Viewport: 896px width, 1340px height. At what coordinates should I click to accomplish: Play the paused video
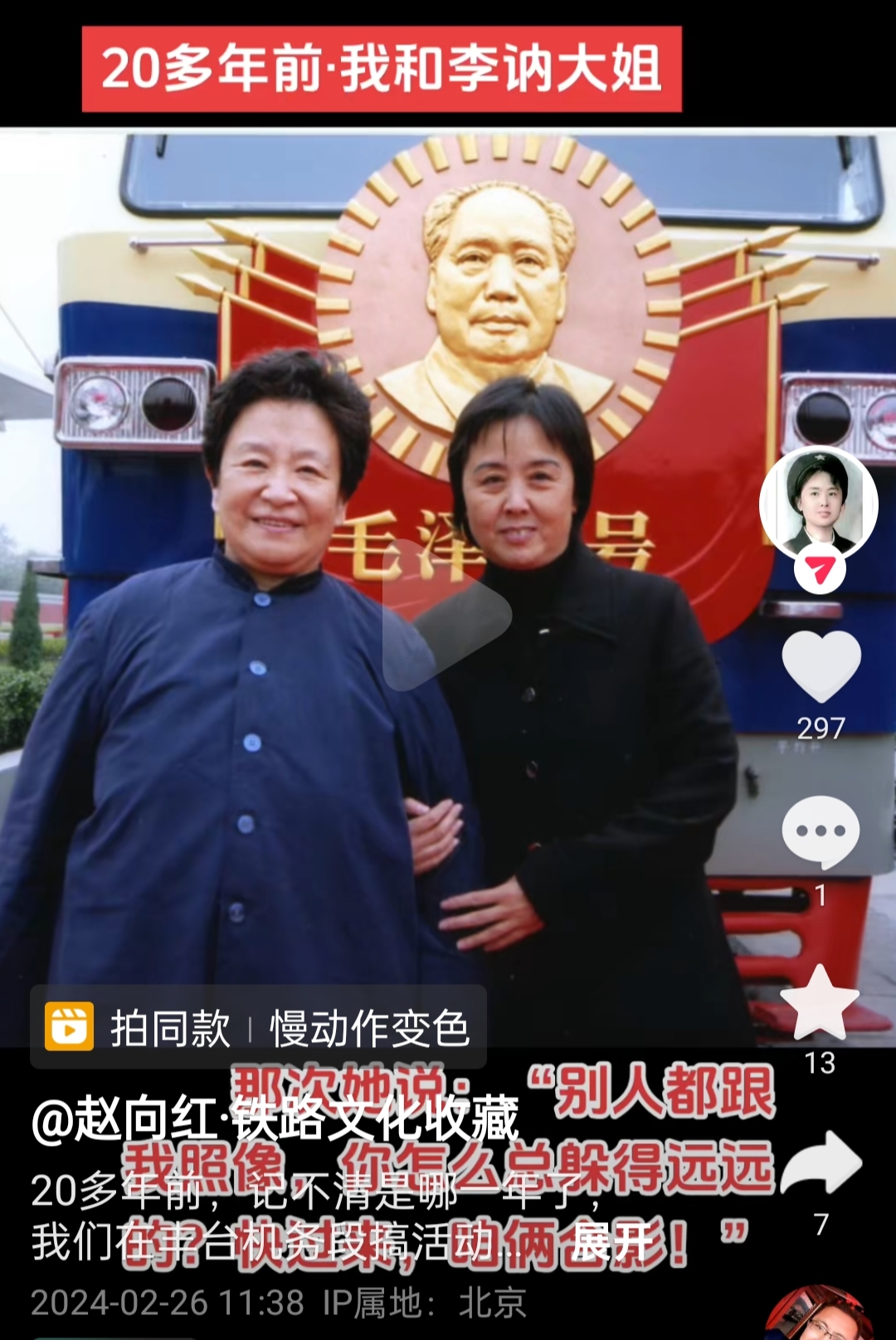[446, 615]
